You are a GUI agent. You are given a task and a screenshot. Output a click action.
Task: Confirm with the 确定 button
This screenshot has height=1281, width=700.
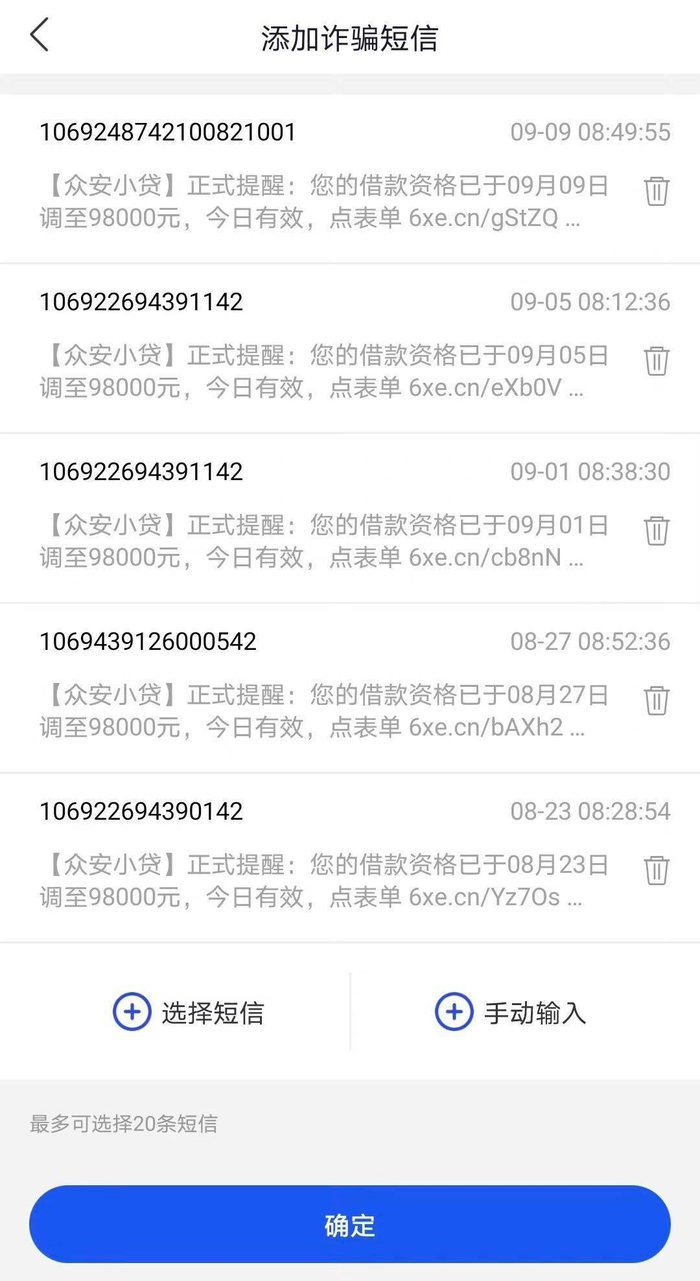coord(350,1225)
